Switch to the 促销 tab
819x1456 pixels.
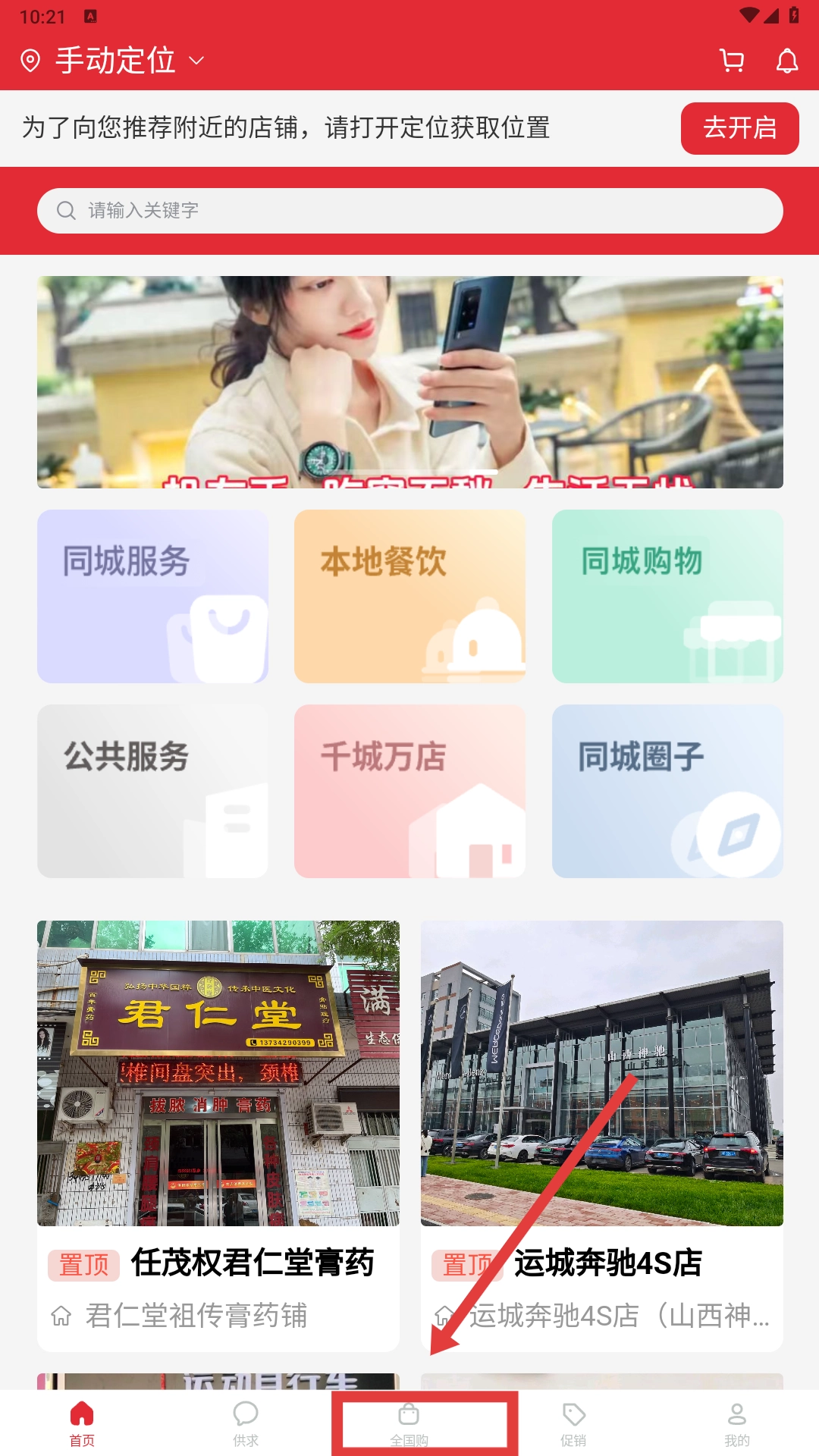click(x=573, y=1423)
